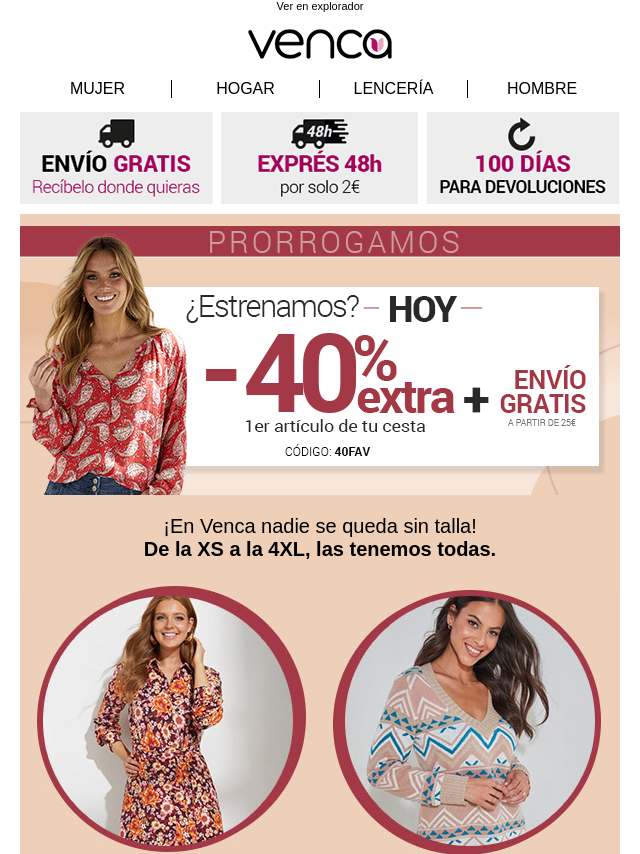The height and width of the screenshot is (854, 640).
Task: View the 100 días para devoluciones banner
Action: (522, 158)
